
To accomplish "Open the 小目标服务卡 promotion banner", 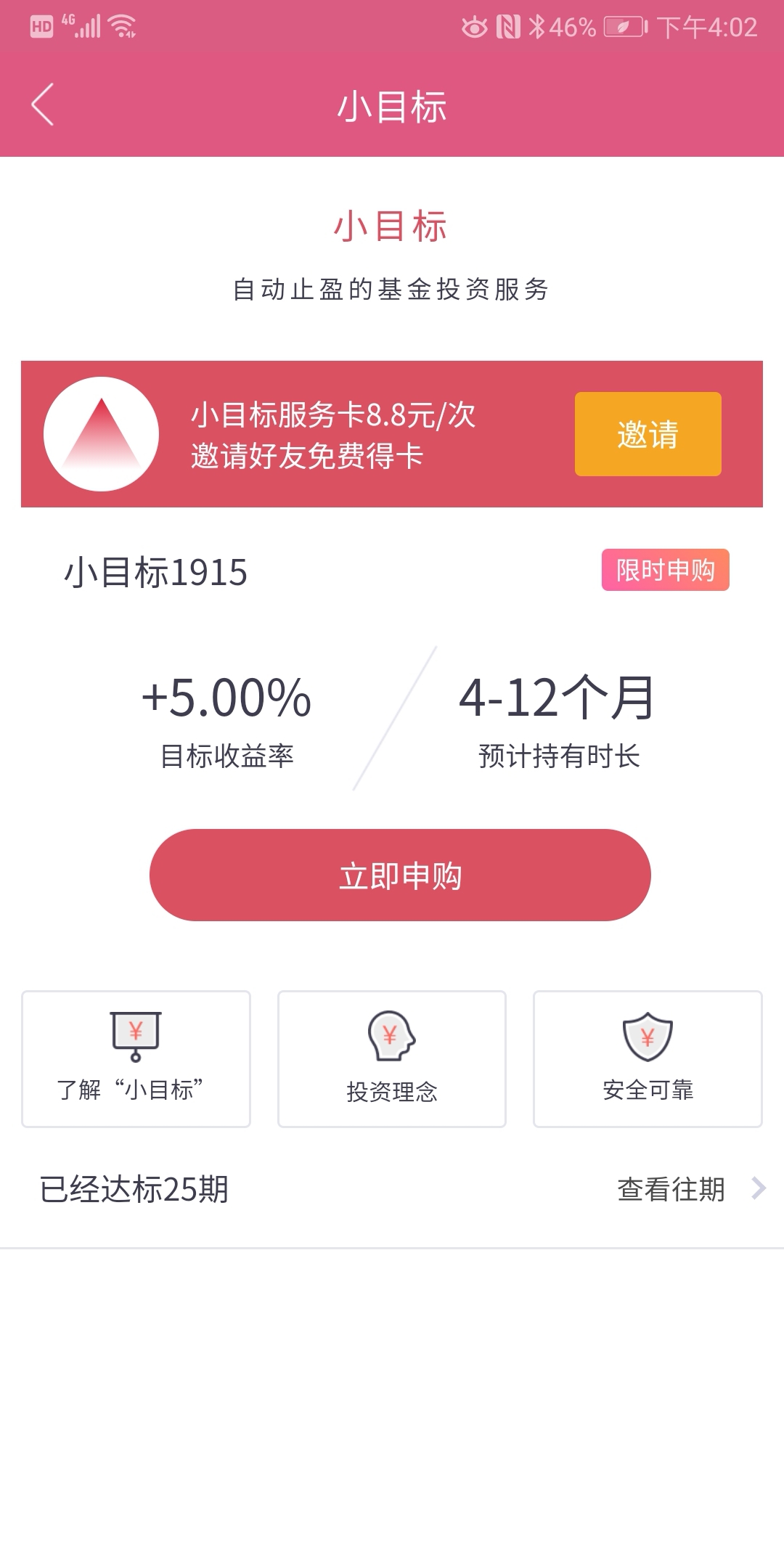I will click(392, 434).
